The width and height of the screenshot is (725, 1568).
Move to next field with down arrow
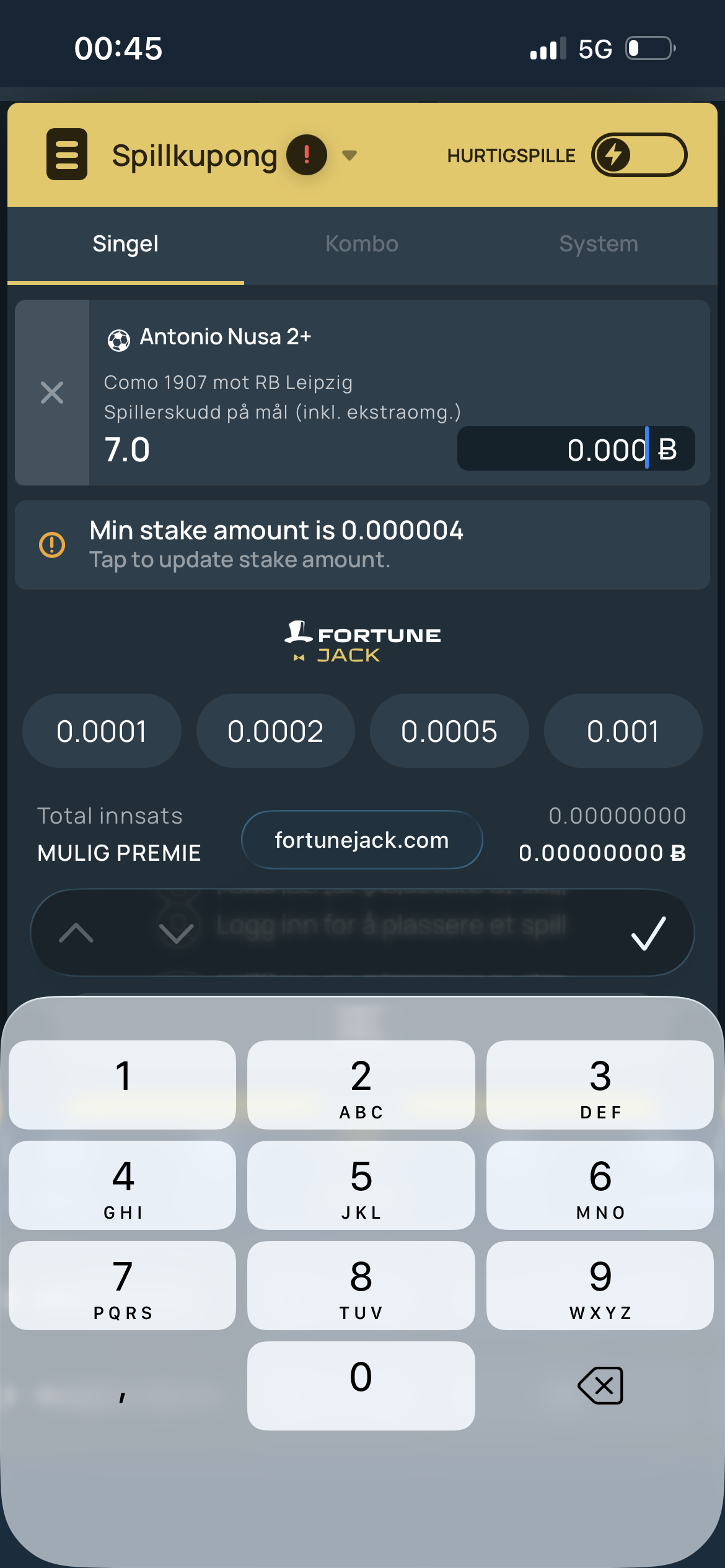tap(177, 933)
